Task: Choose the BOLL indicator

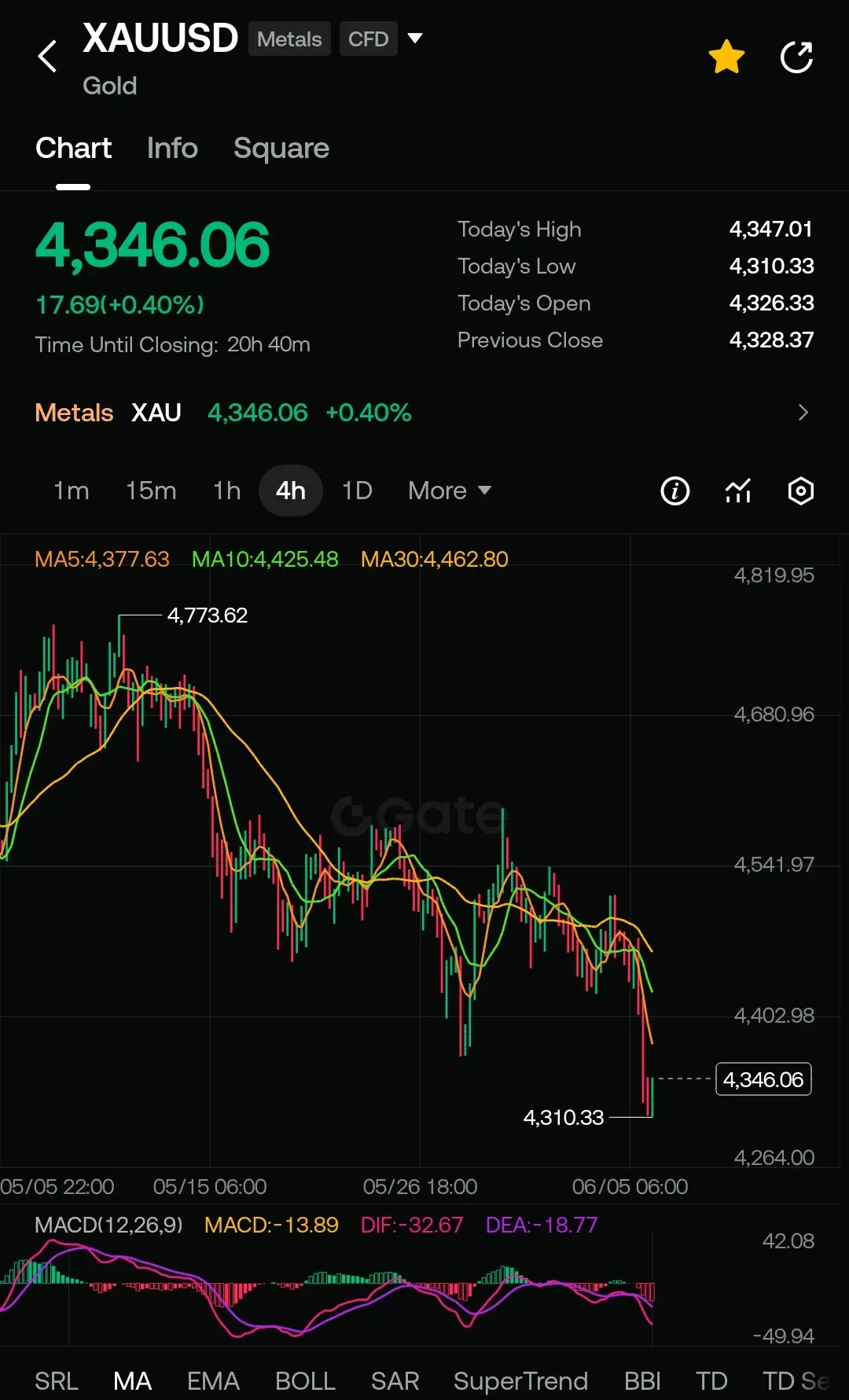Action: pyautogui.click(x=305, y=1381)
